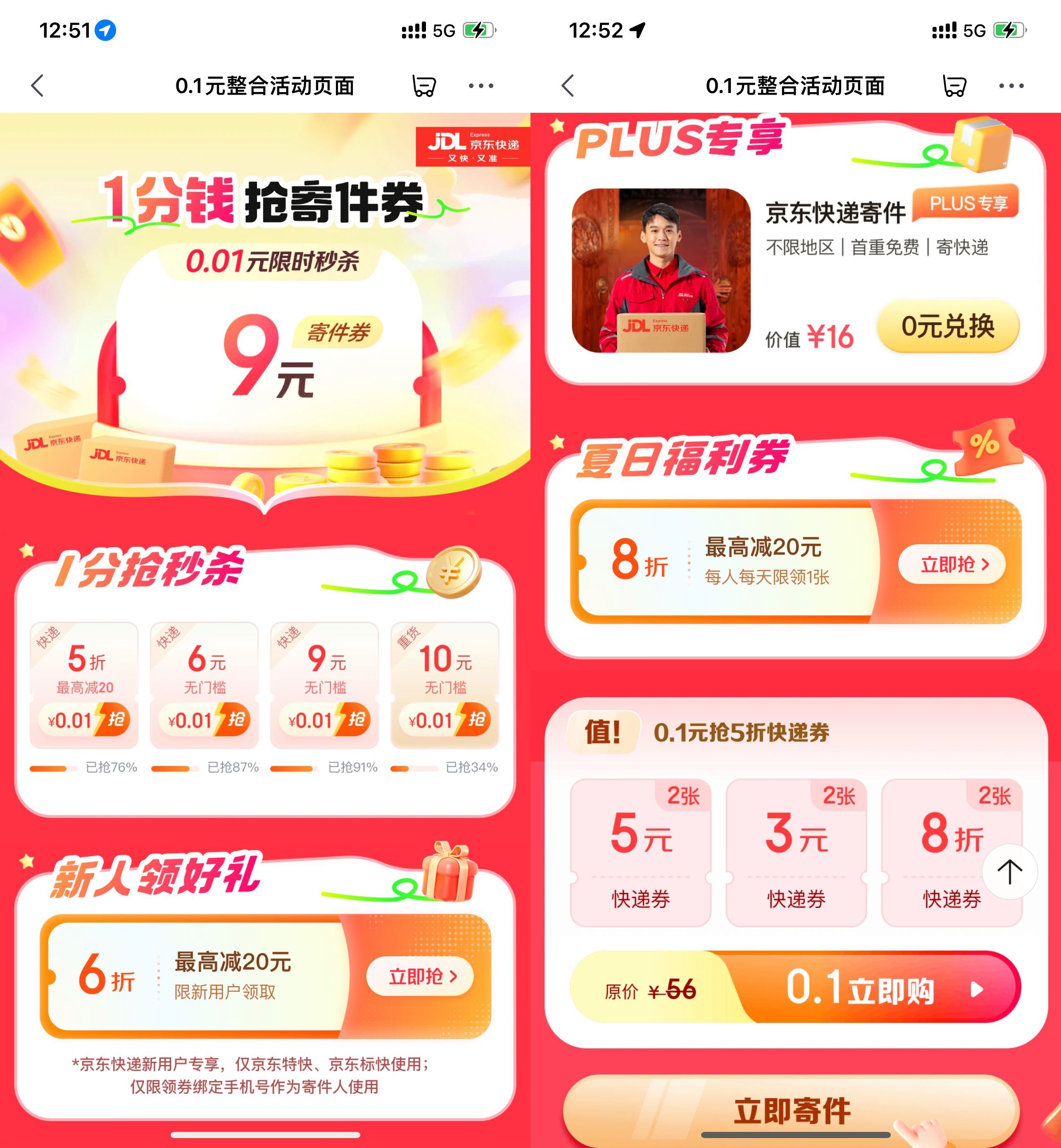Click the JDL 京东快递 logo badge
The width and height of the screenshot is (1061, 1148).
point(473,147)
